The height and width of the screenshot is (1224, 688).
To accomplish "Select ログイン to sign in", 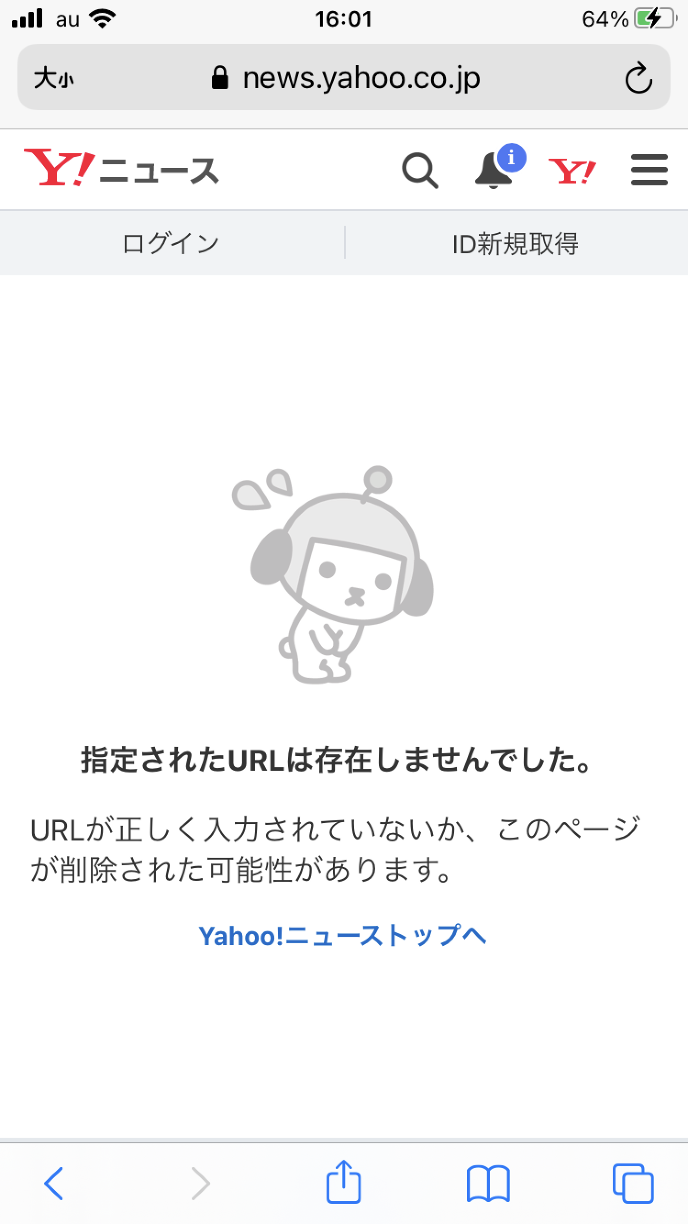I will click(171, 243).
